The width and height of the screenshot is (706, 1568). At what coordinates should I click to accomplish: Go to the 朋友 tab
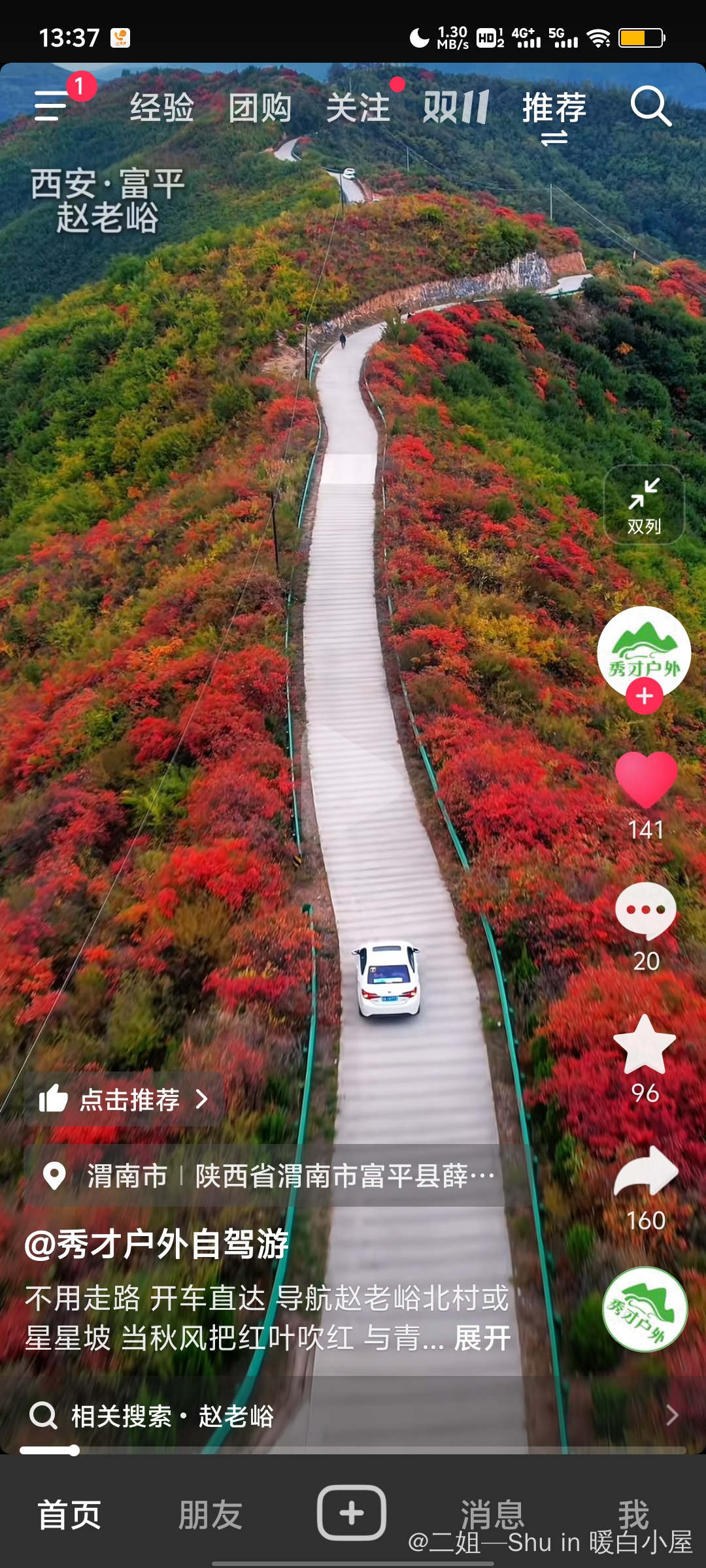tap(210, 1514)
